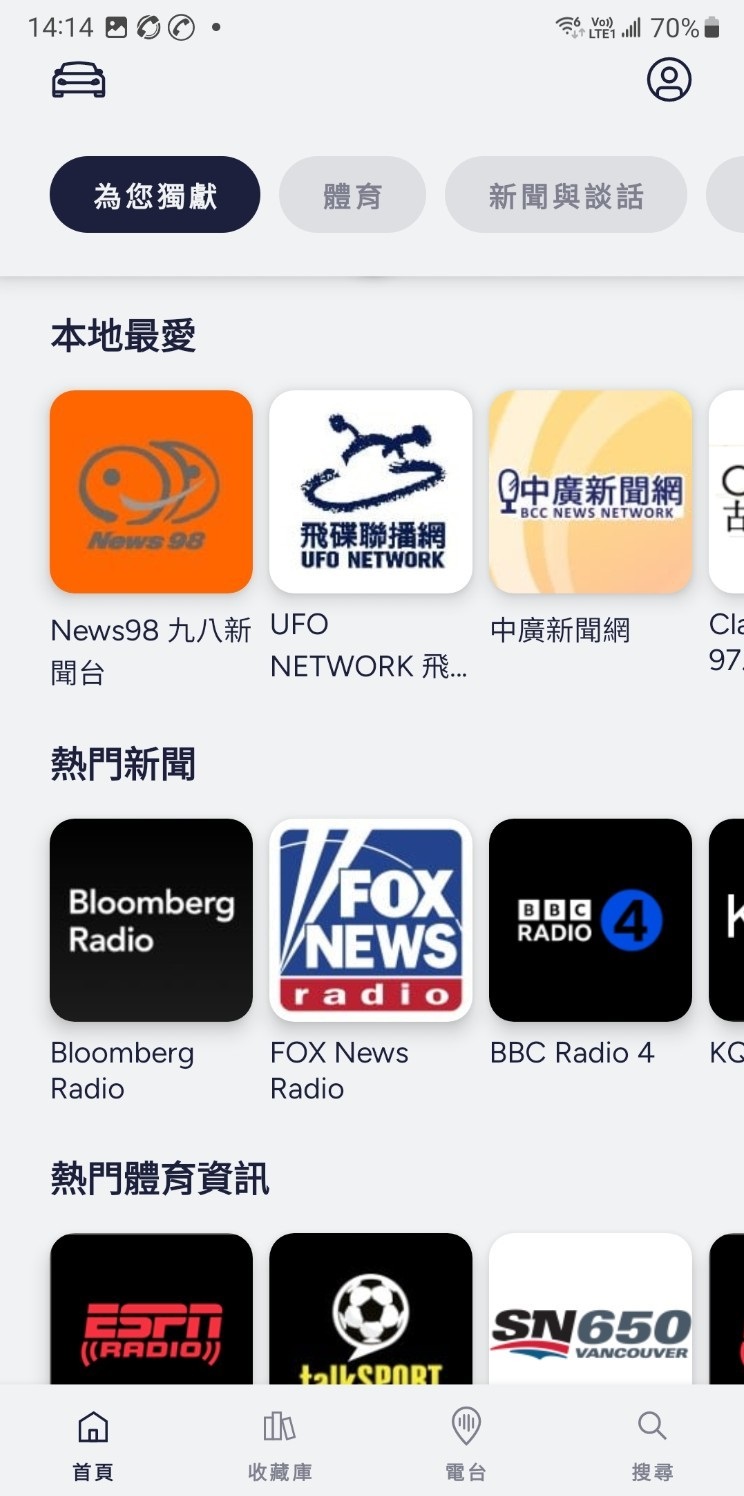
Task: Play News98 九八新聞台 station
Action: click(151, 492)
